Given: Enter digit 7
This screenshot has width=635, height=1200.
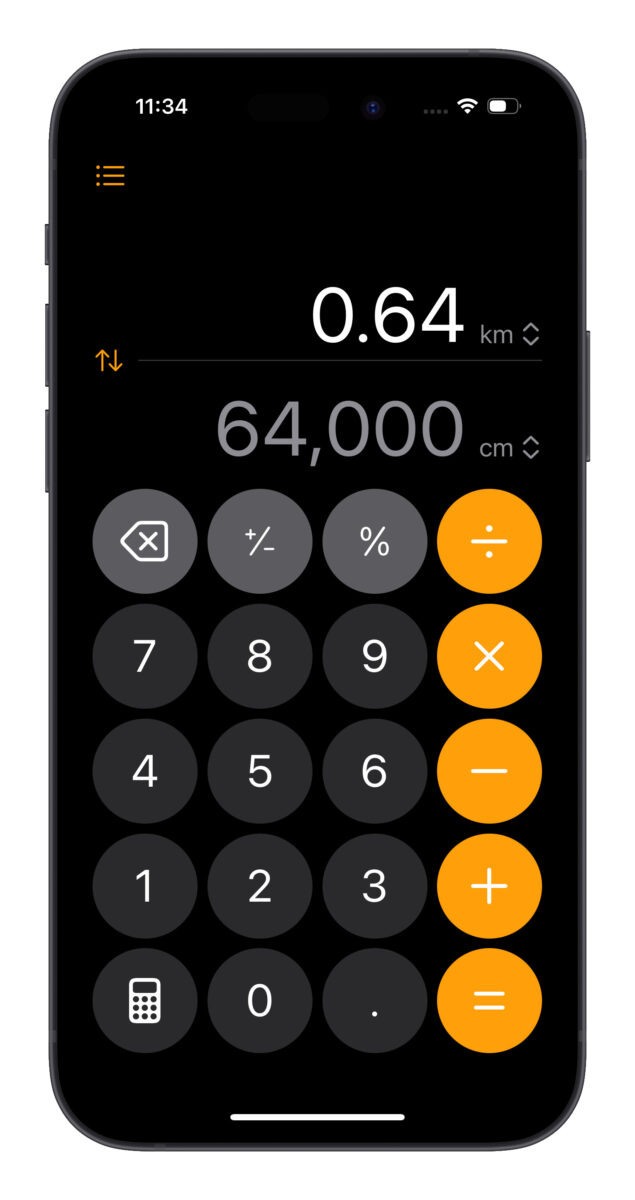Looking at the screenshot, I should [x=144, y=657].
